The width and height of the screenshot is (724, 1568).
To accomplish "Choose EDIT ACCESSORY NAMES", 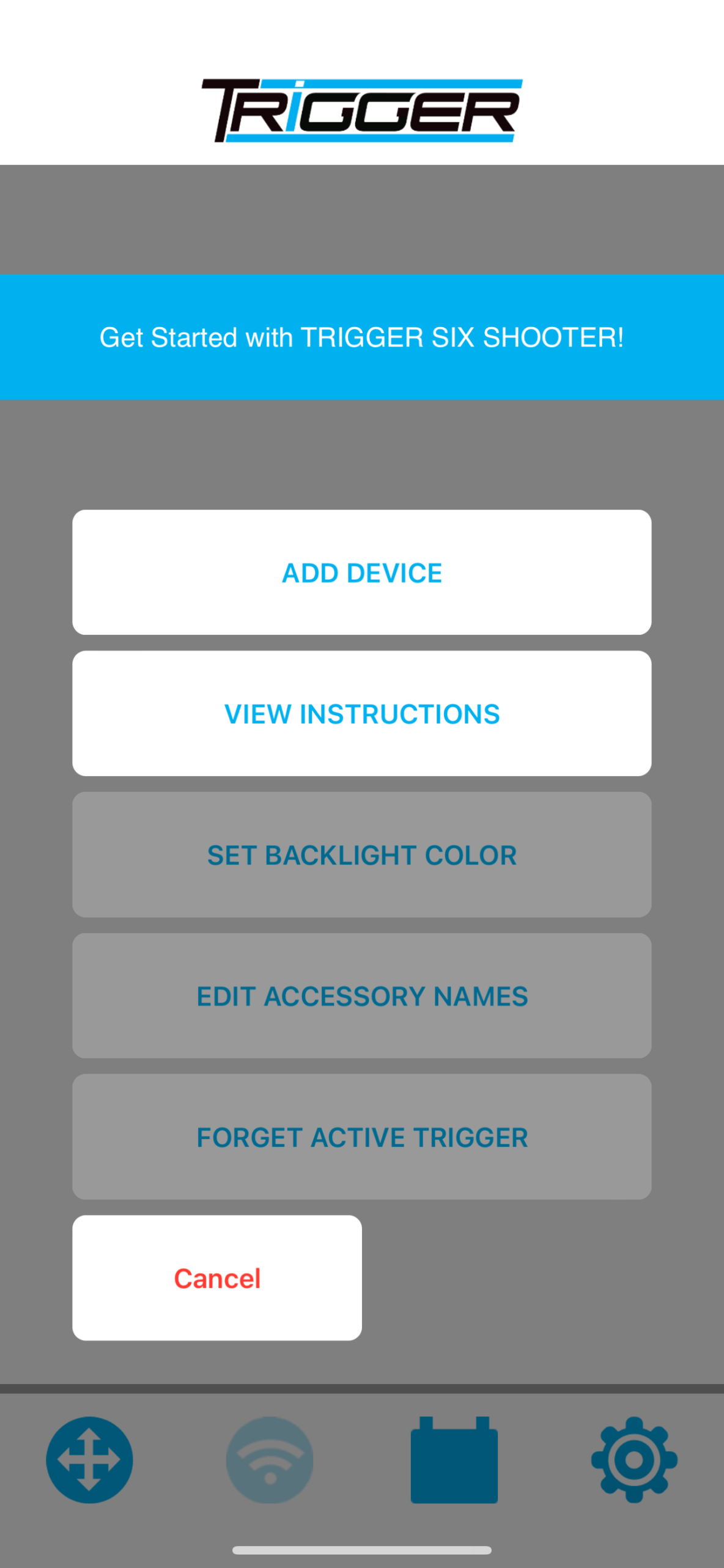I will 361,996.
